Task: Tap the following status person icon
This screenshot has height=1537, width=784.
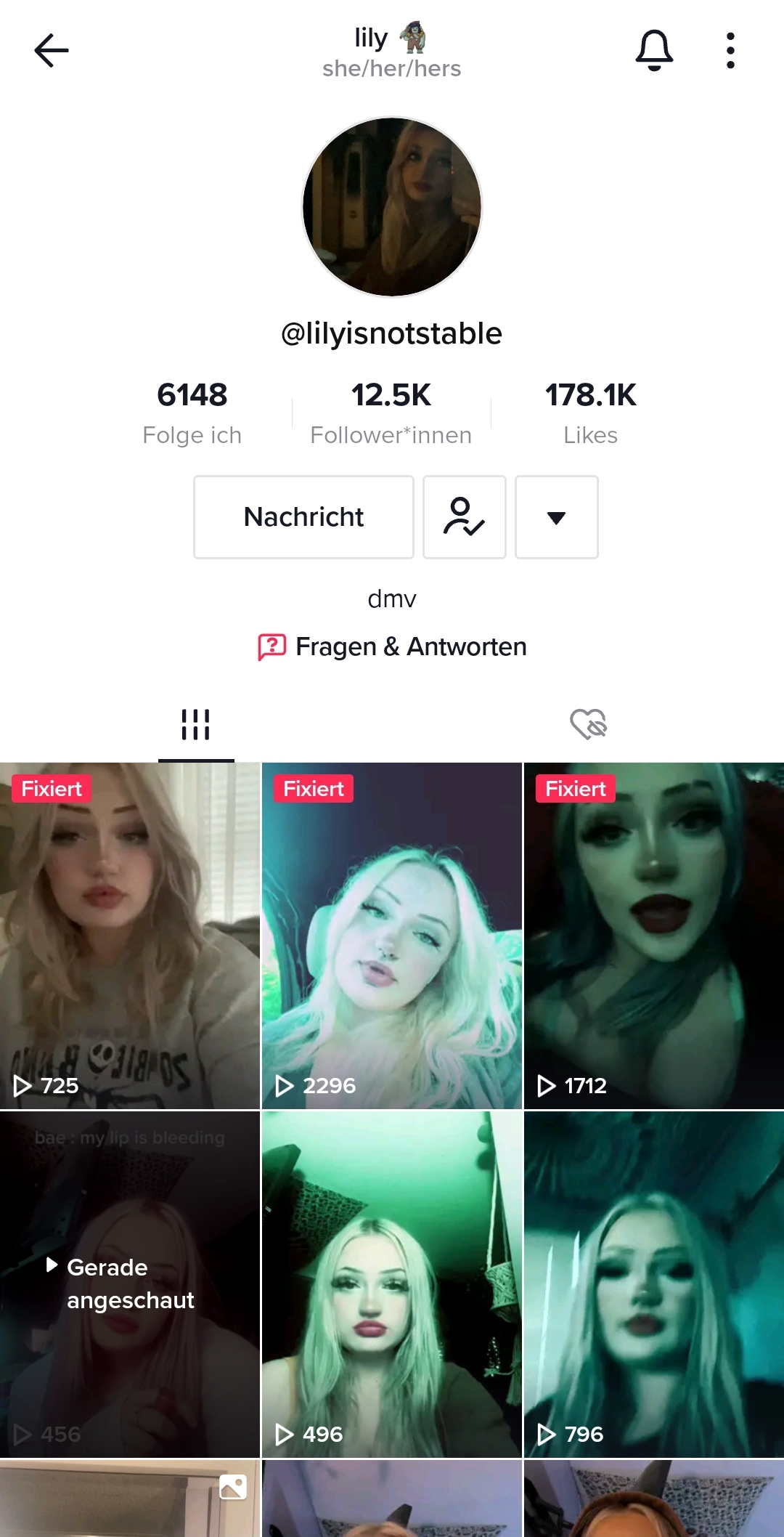Action: 465,517
